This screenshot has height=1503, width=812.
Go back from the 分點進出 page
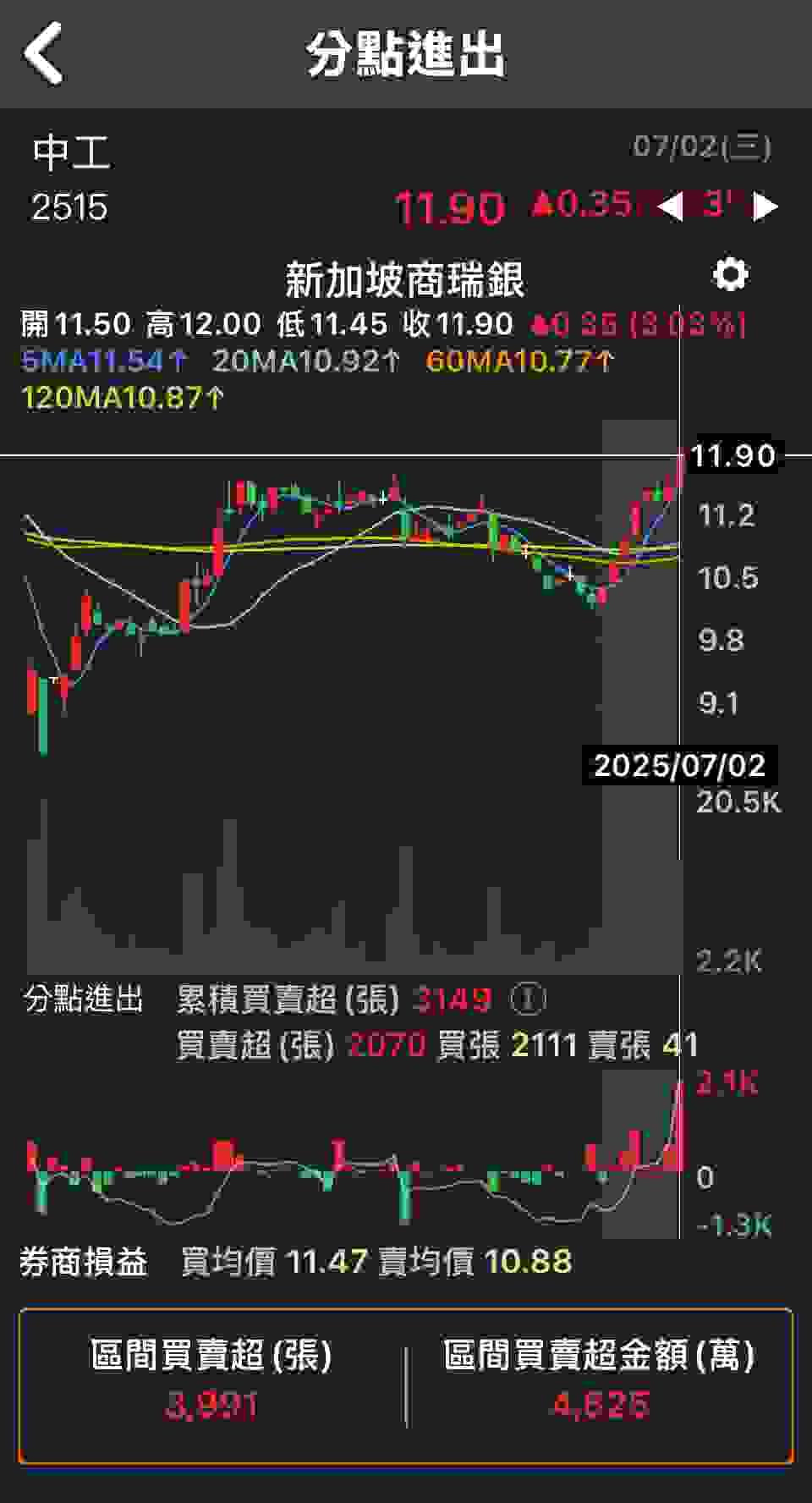44,53
